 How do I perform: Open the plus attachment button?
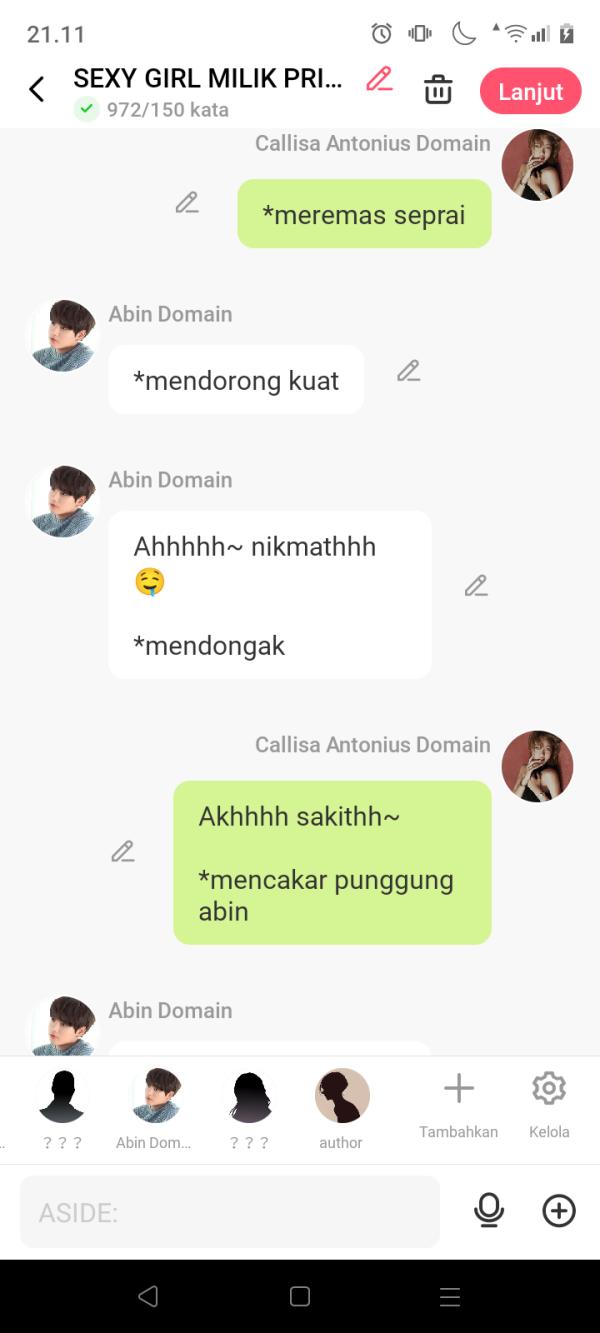(x=559, y=1211)
